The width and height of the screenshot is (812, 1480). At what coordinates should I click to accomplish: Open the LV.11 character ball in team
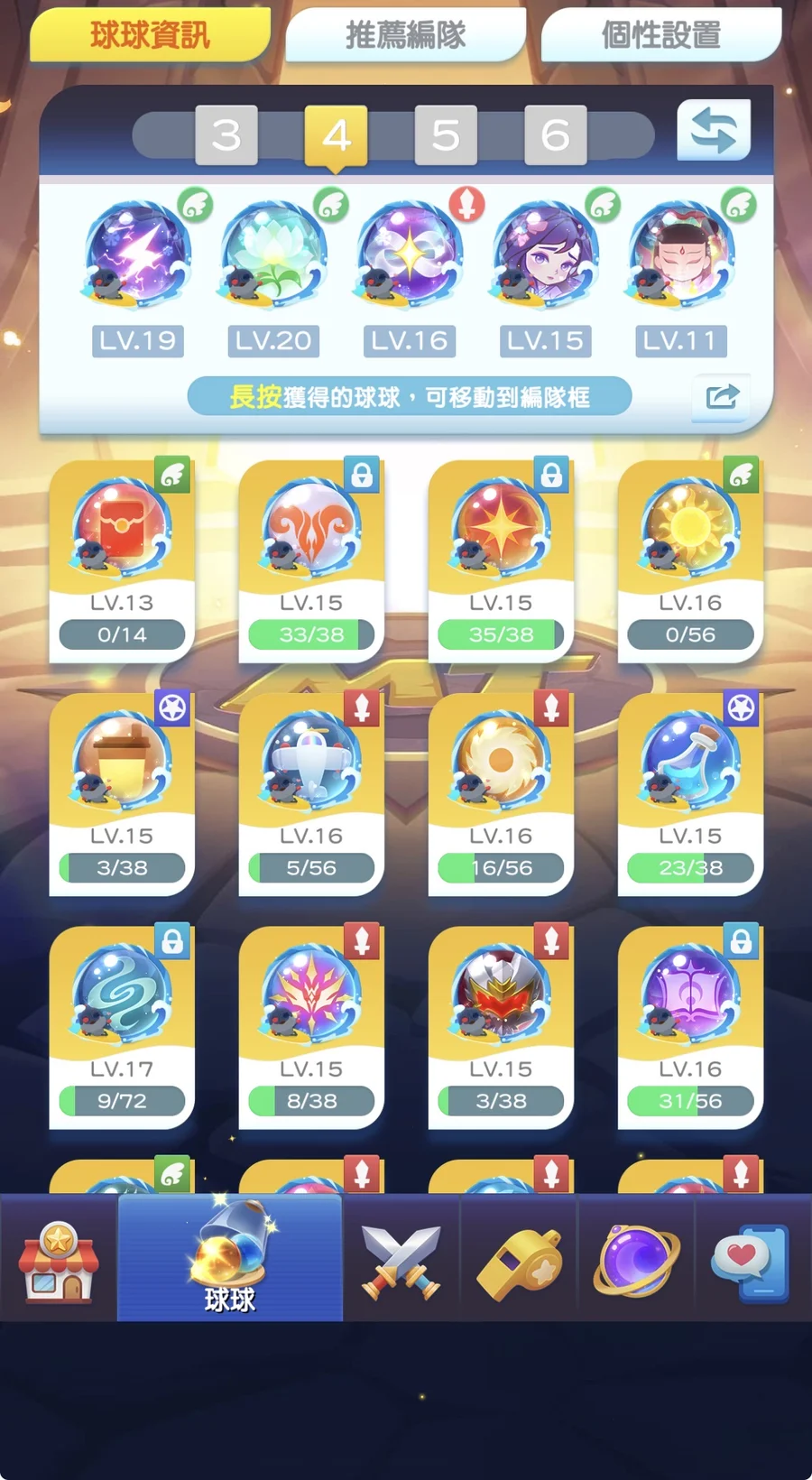click(680, 255)
